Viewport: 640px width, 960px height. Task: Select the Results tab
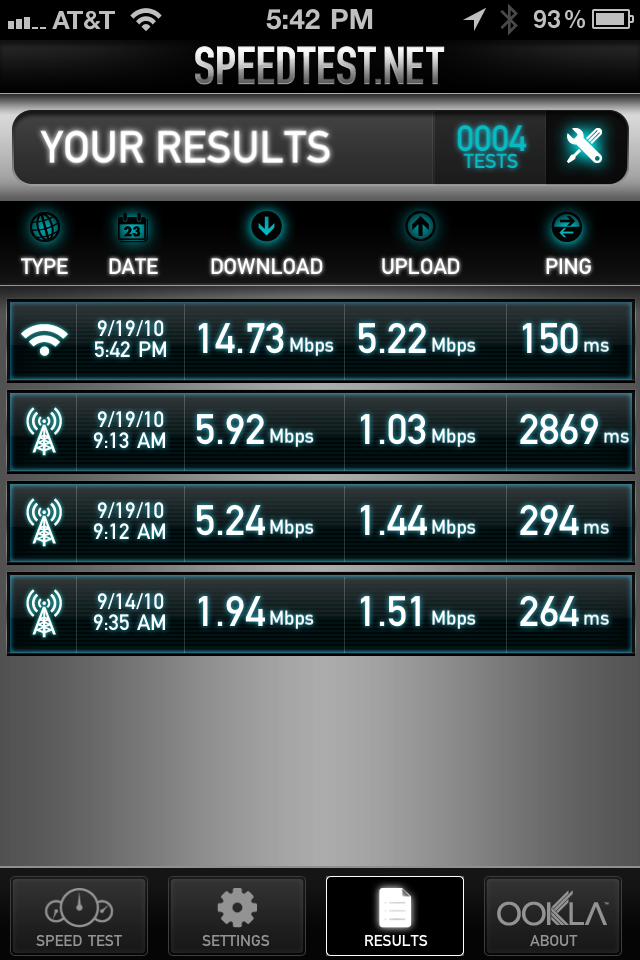click(x=395, y=916)
